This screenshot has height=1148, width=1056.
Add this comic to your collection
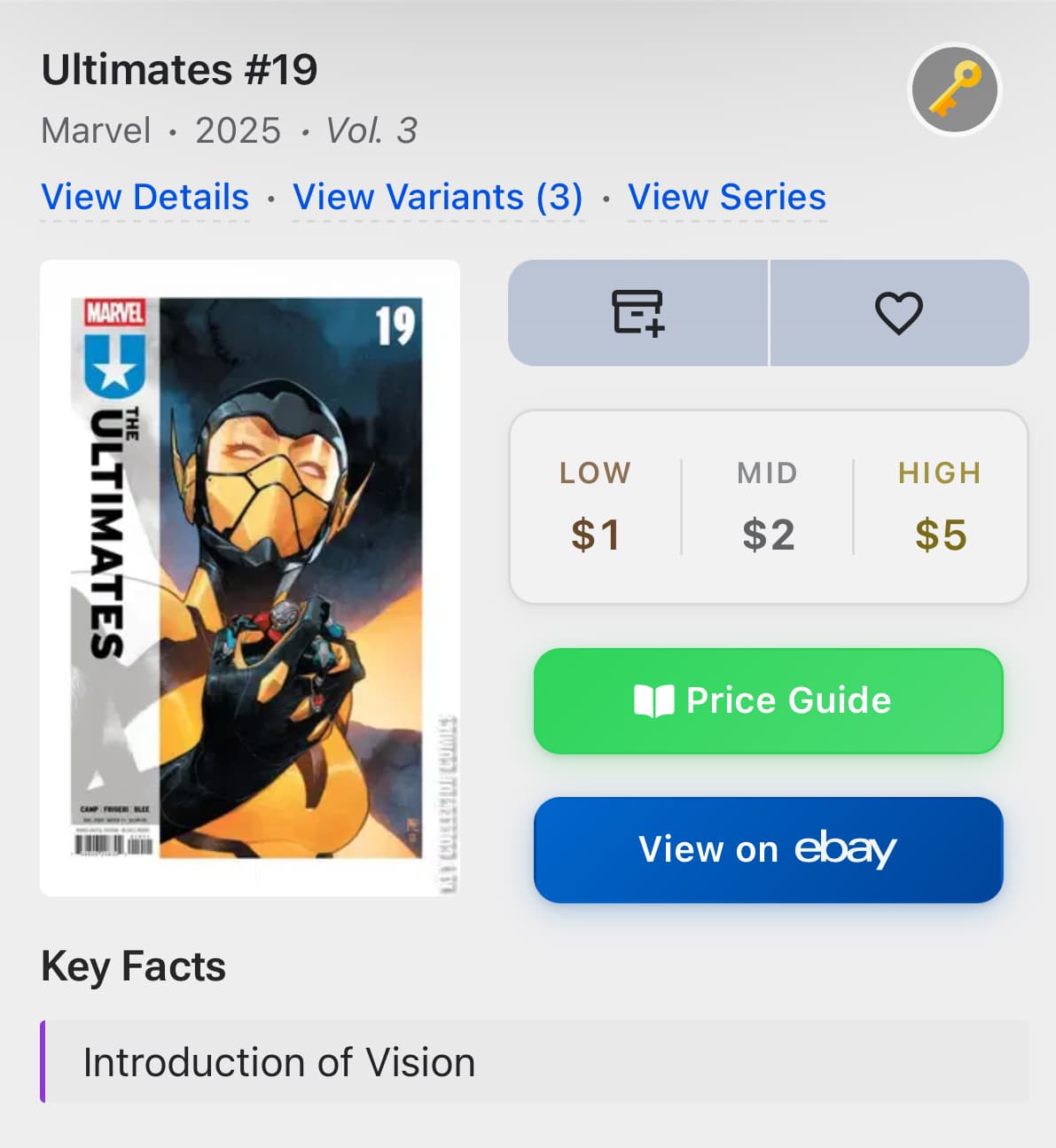tap(638, 313)
